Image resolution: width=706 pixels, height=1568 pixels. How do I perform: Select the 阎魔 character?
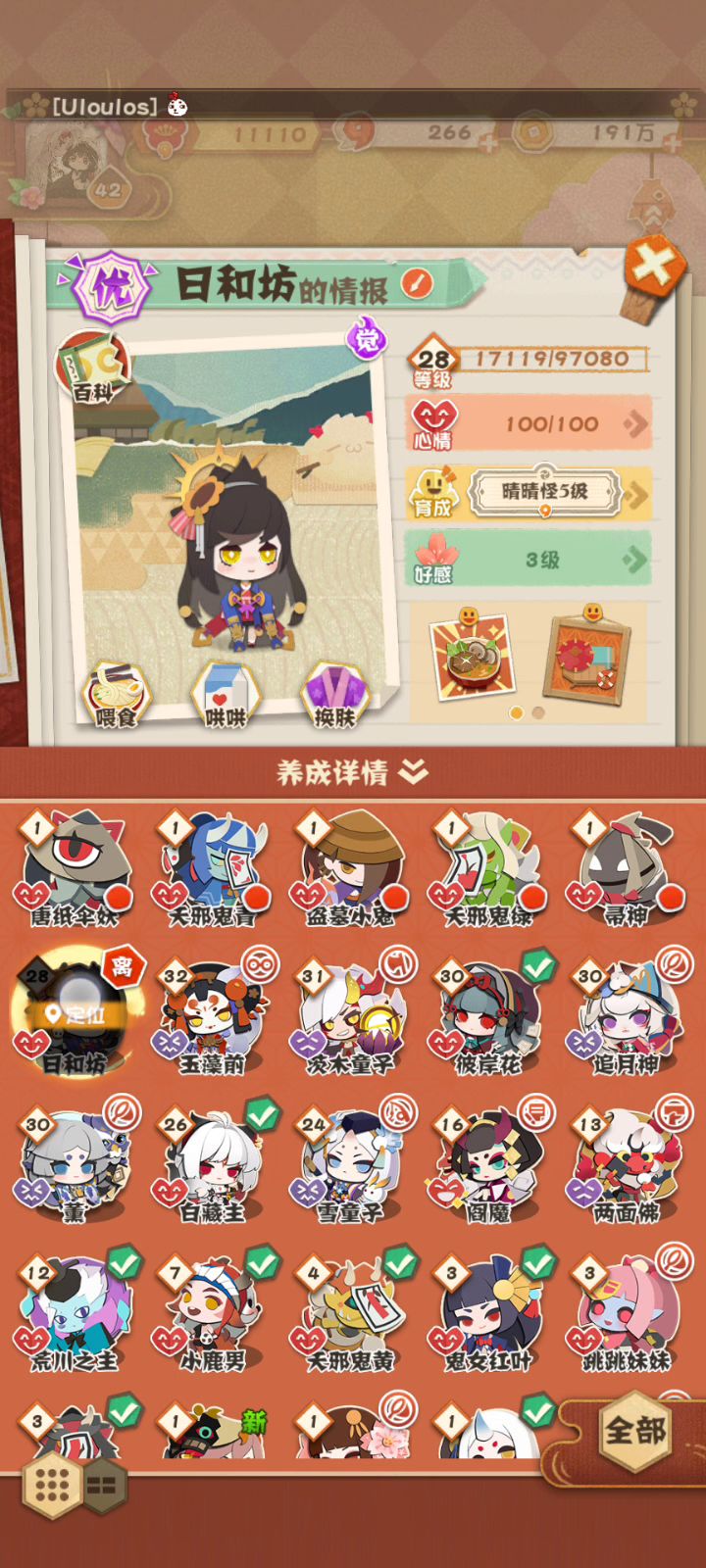pos(488,1165)
